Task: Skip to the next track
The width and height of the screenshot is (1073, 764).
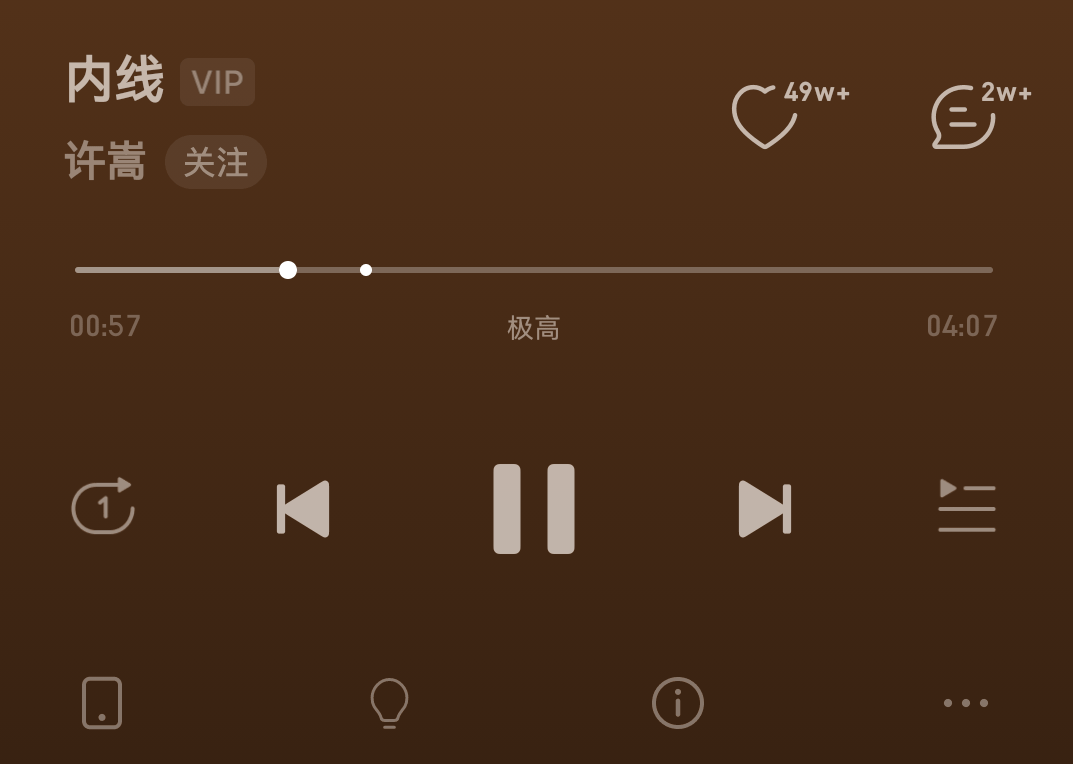Action: [x=765, y=509]
